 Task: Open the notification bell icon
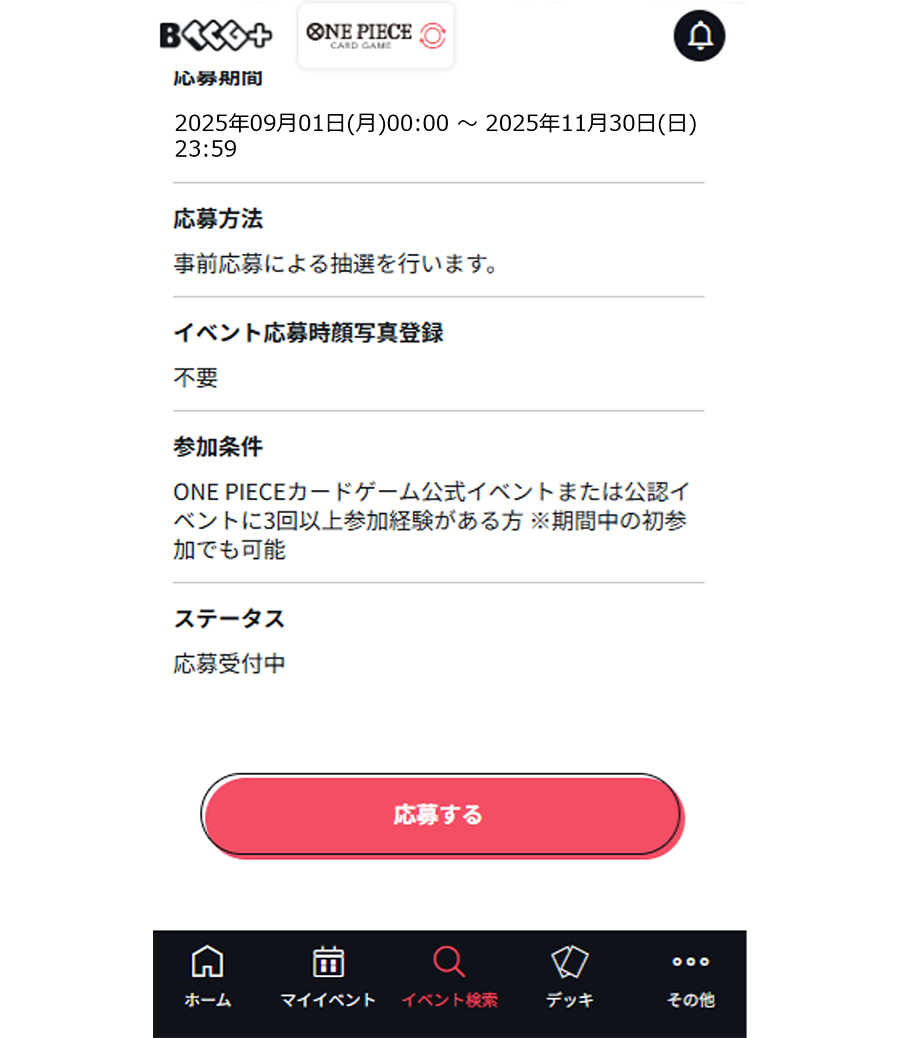[x=699, y=35]
